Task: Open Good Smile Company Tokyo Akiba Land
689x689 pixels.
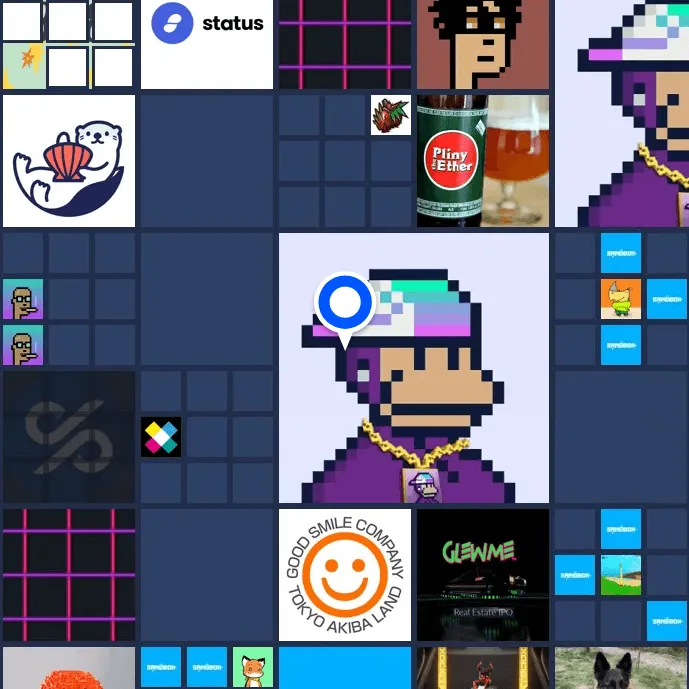Action: (x=345, y=575)
